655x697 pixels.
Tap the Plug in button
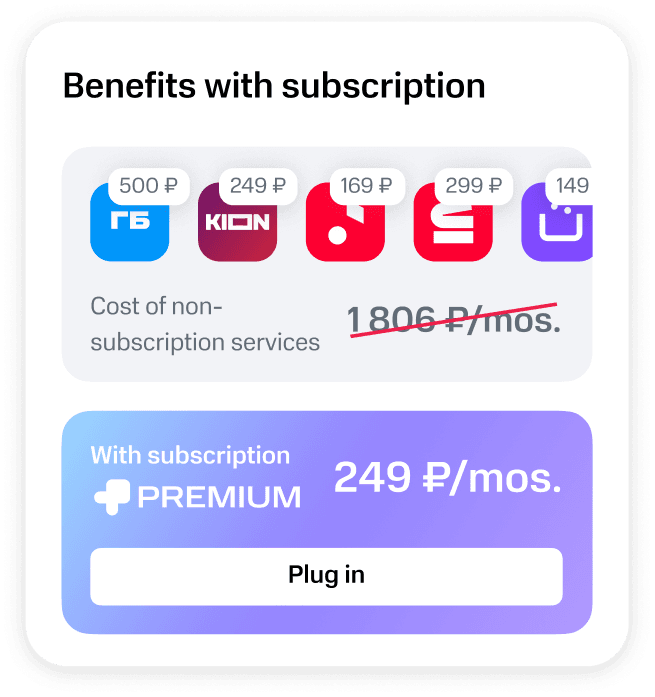326,576
